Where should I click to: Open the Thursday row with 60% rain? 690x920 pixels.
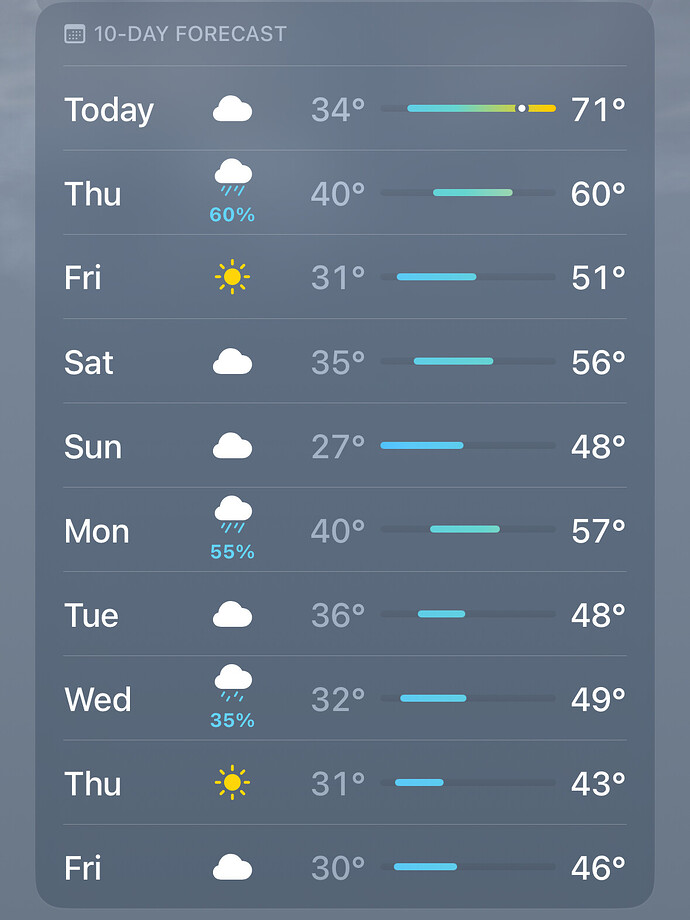(x=345, y=193)
